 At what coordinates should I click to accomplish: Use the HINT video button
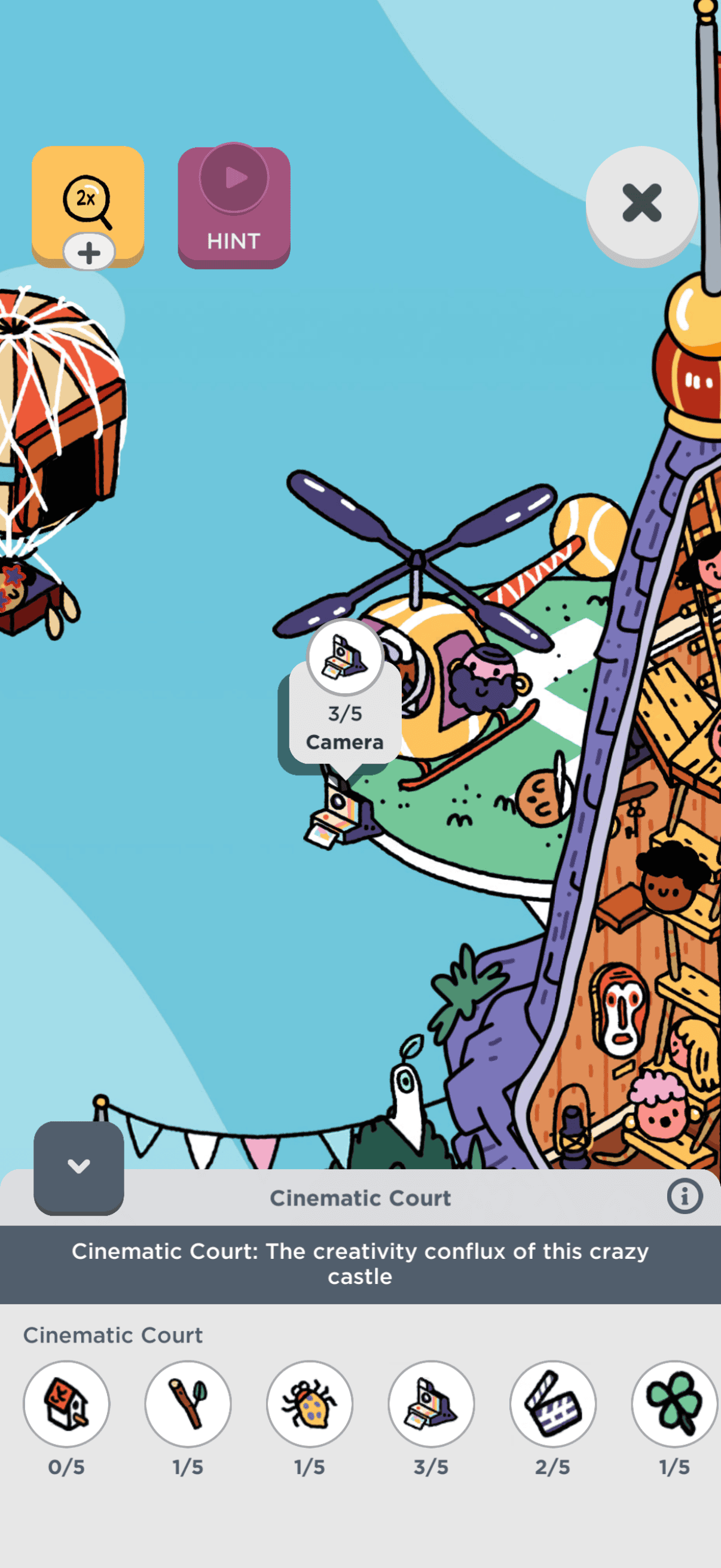pos(234,207)
